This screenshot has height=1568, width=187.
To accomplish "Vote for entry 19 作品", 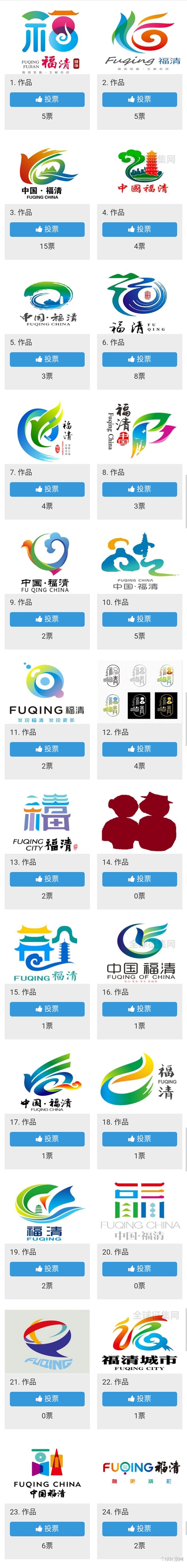I will 47,1269.
